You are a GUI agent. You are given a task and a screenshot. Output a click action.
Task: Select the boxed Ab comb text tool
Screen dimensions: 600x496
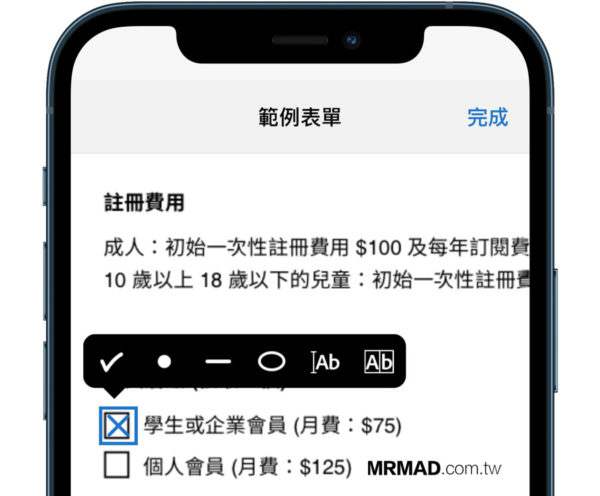click(x=379, y=362)
